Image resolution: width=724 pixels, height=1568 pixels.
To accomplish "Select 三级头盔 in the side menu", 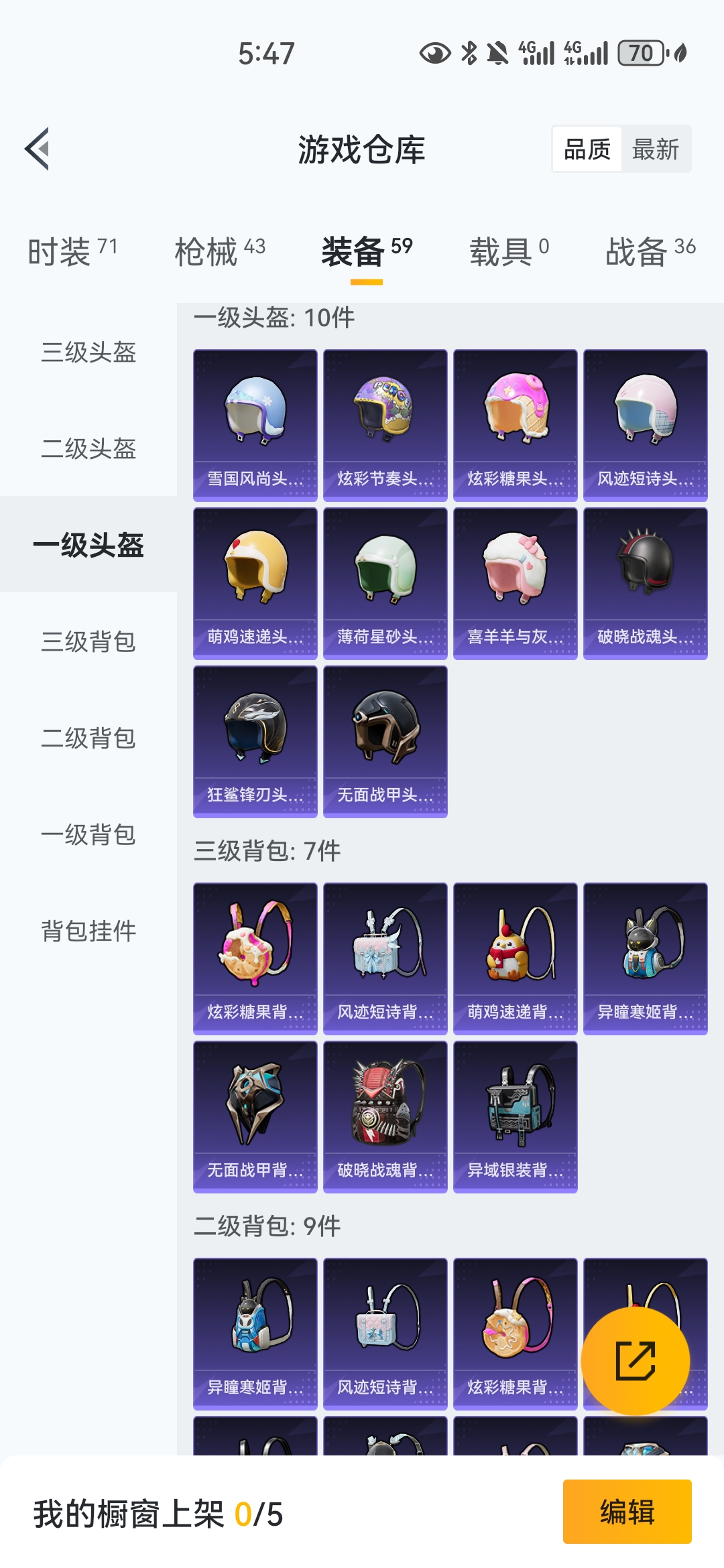I will tap(88, 352).
